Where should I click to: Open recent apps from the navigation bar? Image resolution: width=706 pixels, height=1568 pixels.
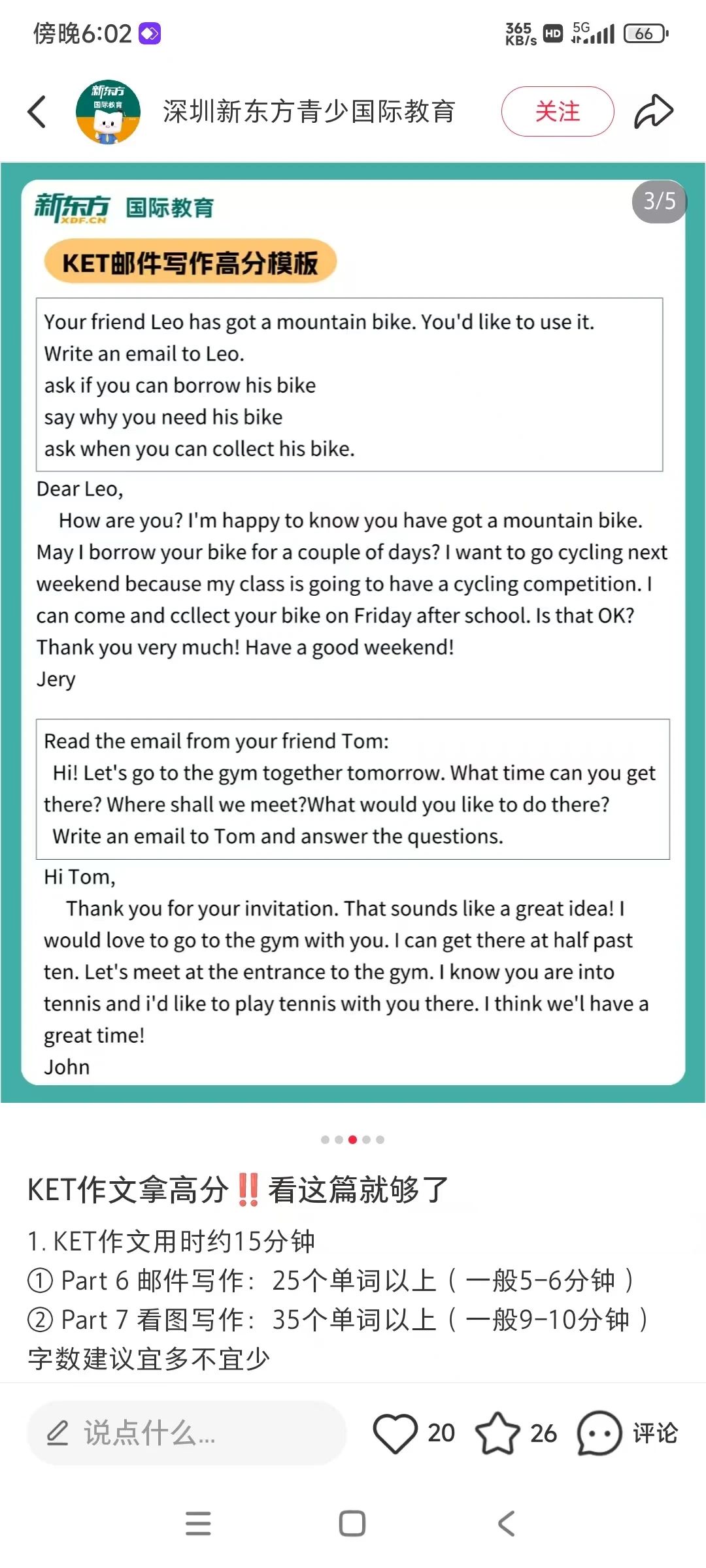click(198, 1524)
